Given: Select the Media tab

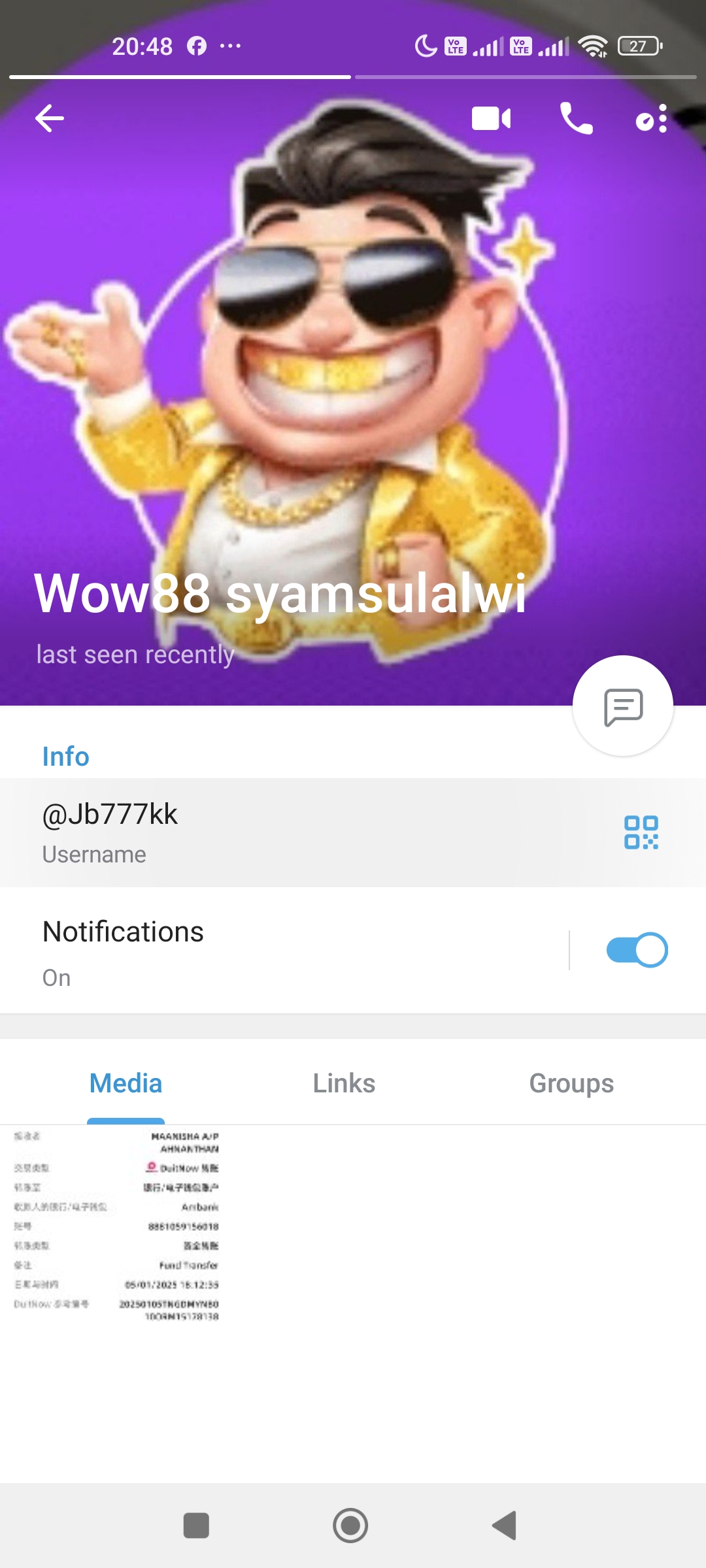Looking at the screenshot, I should (125, 1083).
